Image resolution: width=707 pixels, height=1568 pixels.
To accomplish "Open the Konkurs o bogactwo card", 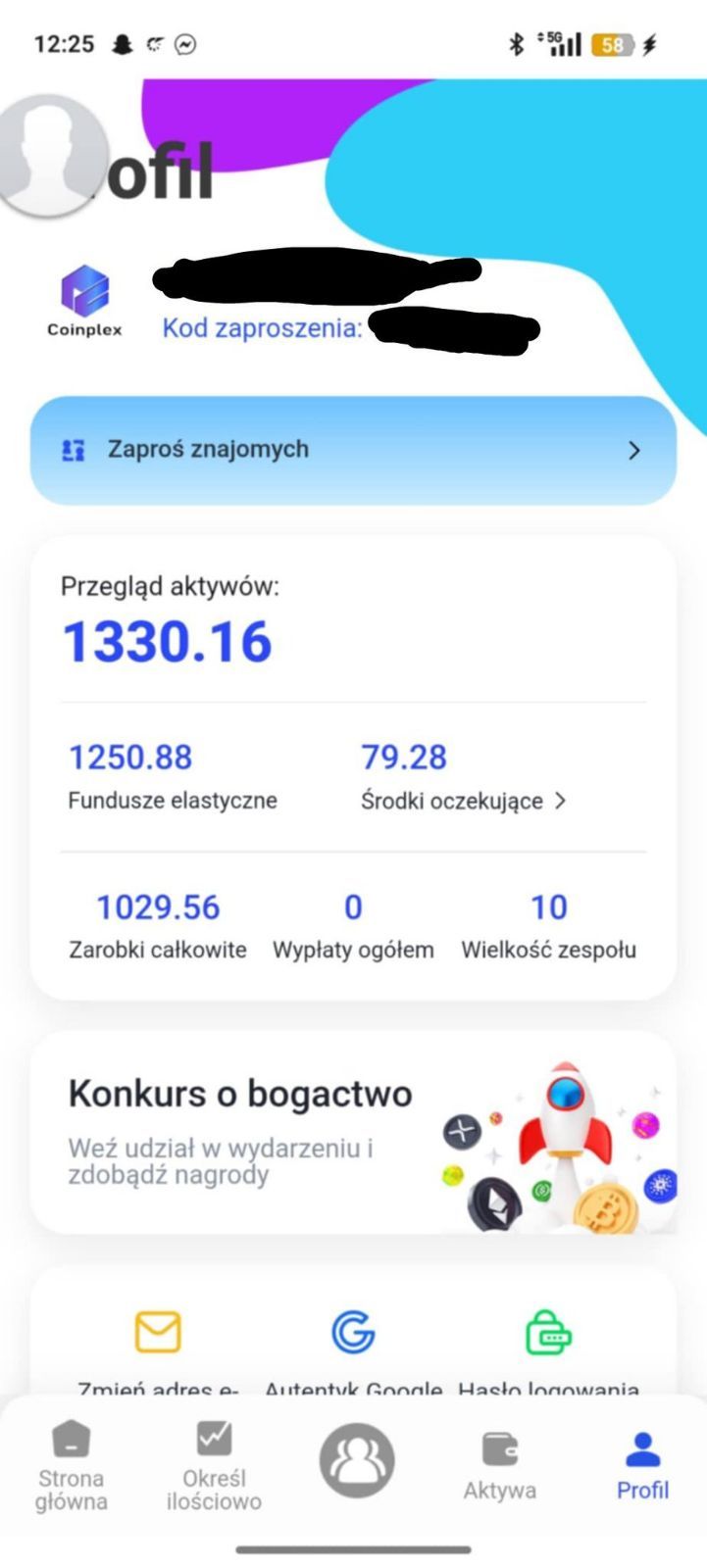I will pyautogui.click(x=353, y=1132).
